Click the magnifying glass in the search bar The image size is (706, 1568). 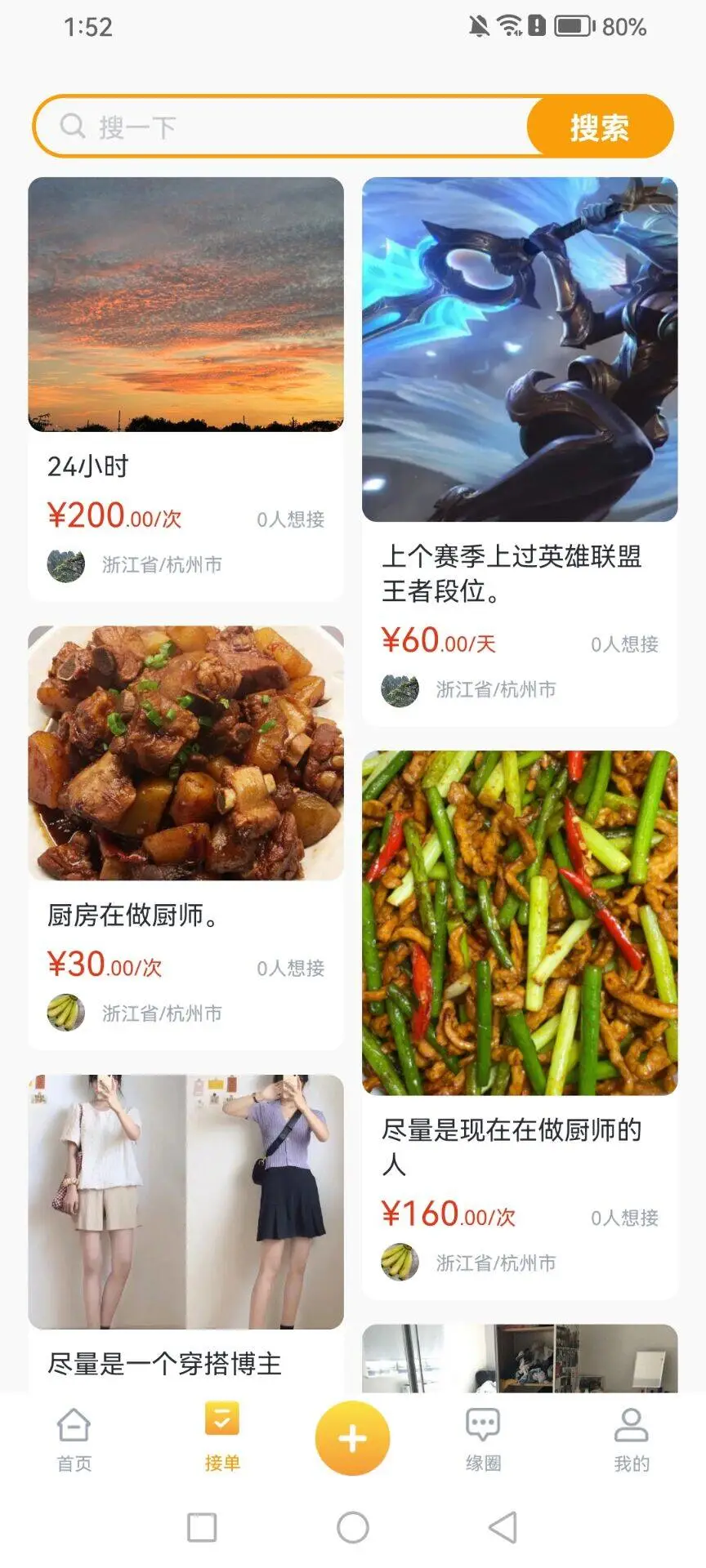point(73,127)
